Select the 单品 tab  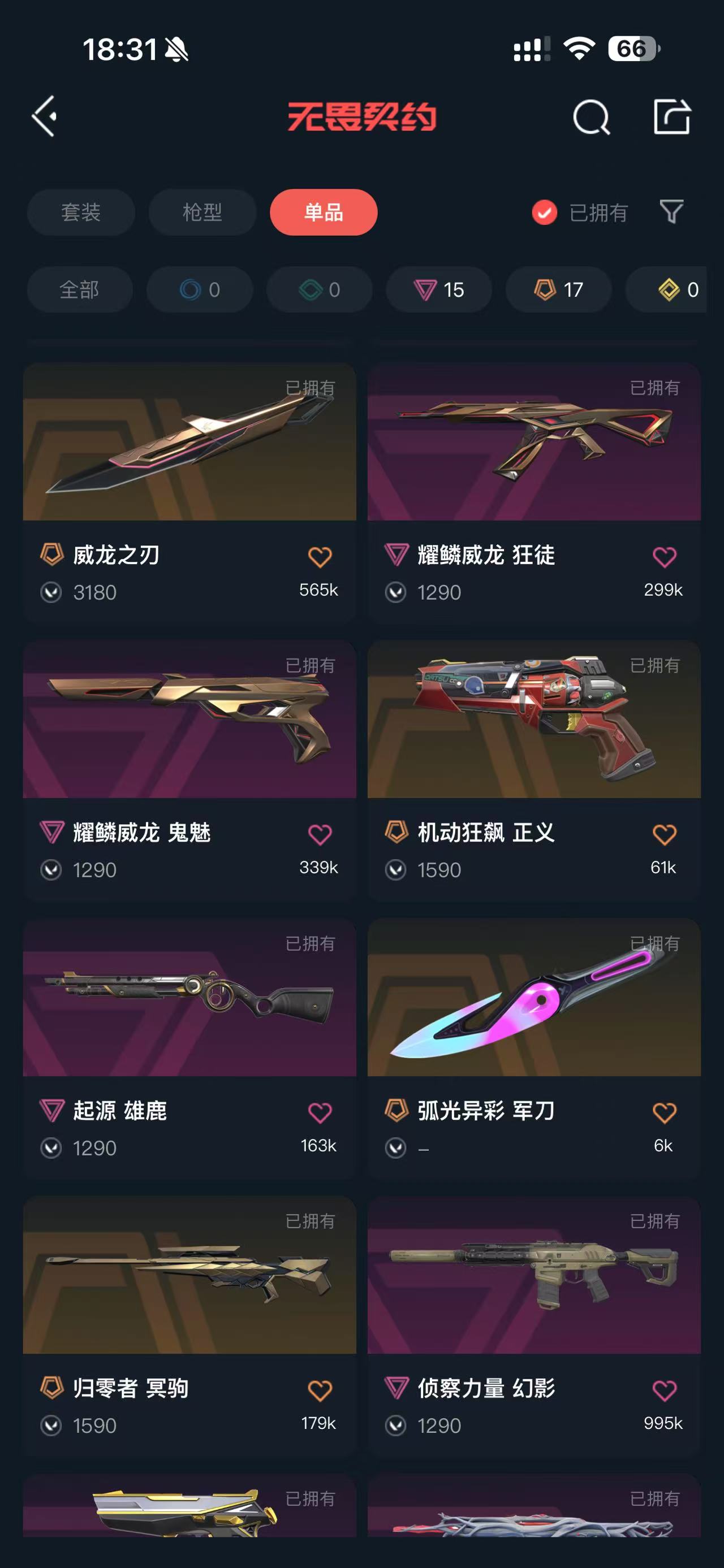[x=324, y=213]
